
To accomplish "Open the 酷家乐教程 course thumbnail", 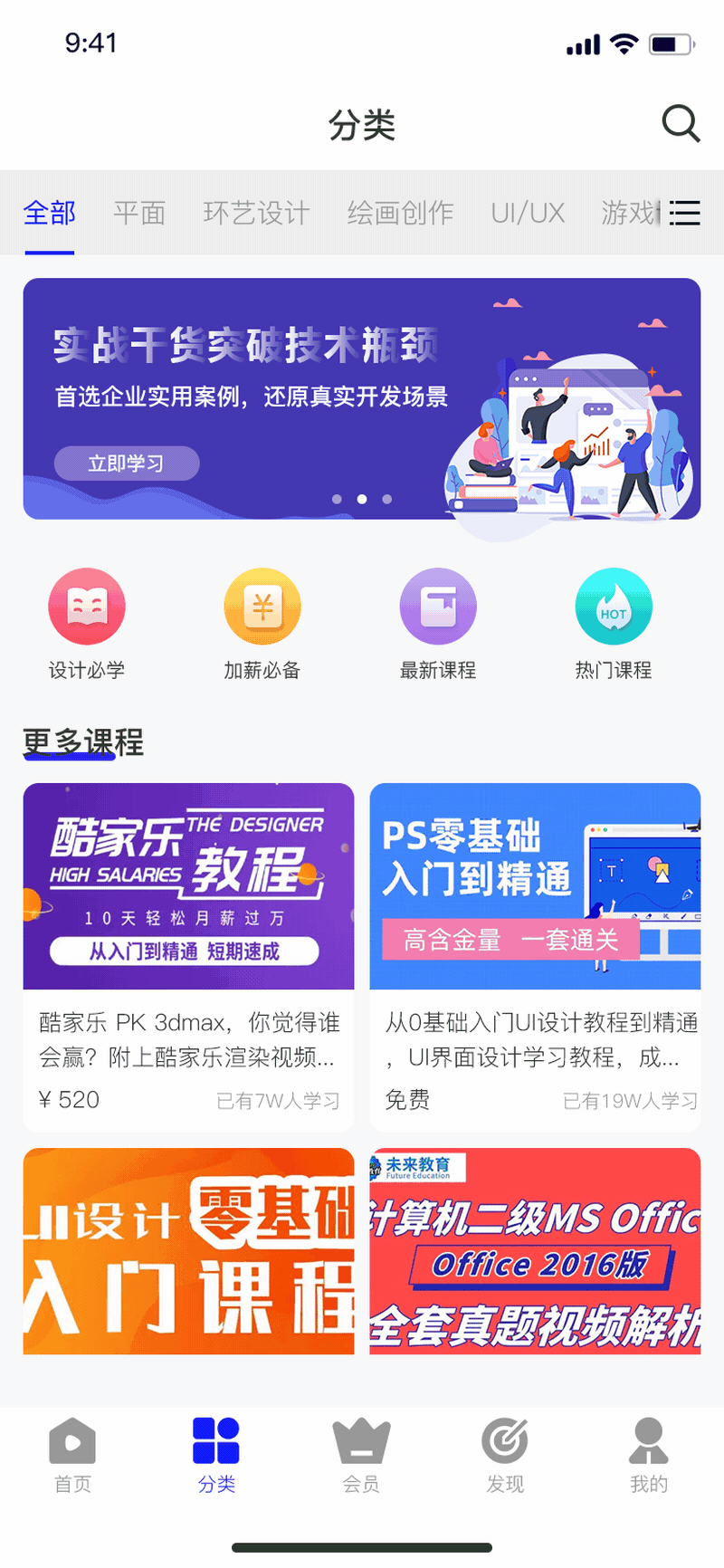I will pos(188,886).
